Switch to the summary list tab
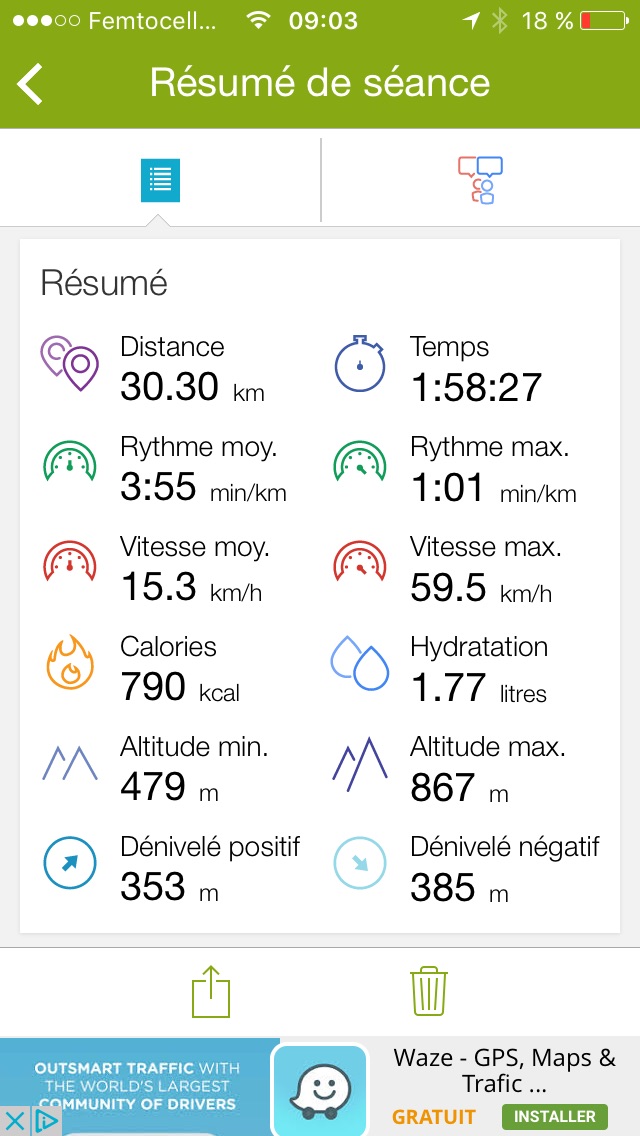This screenshot has height=1136, width=640. coord(160,180)
